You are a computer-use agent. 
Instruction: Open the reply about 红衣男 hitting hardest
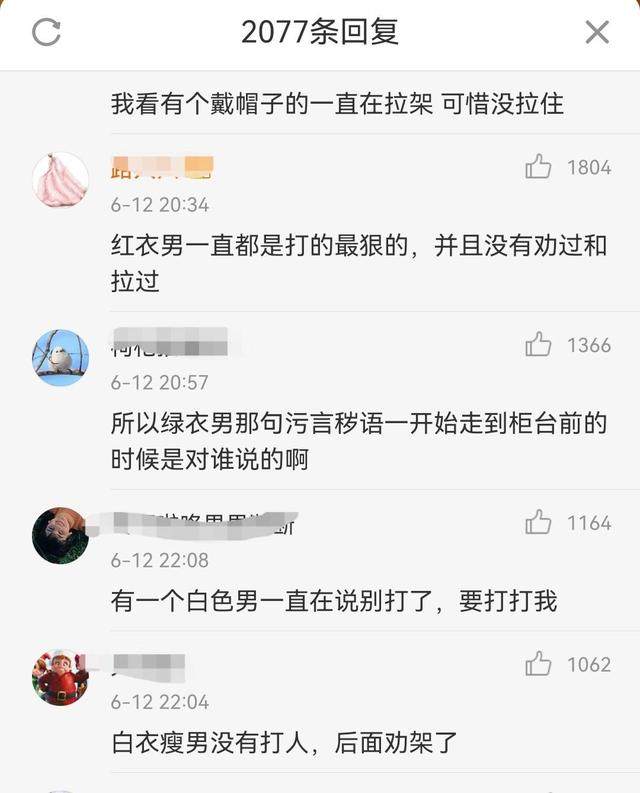click(x=357, y=263)
